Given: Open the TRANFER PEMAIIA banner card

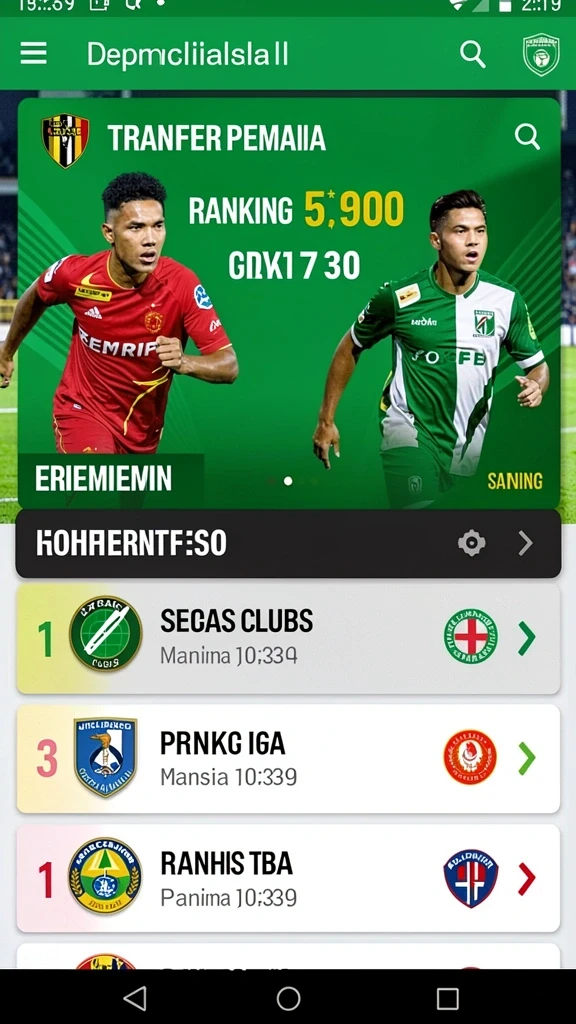Looking at the screenshot, I should pos(289,304).
